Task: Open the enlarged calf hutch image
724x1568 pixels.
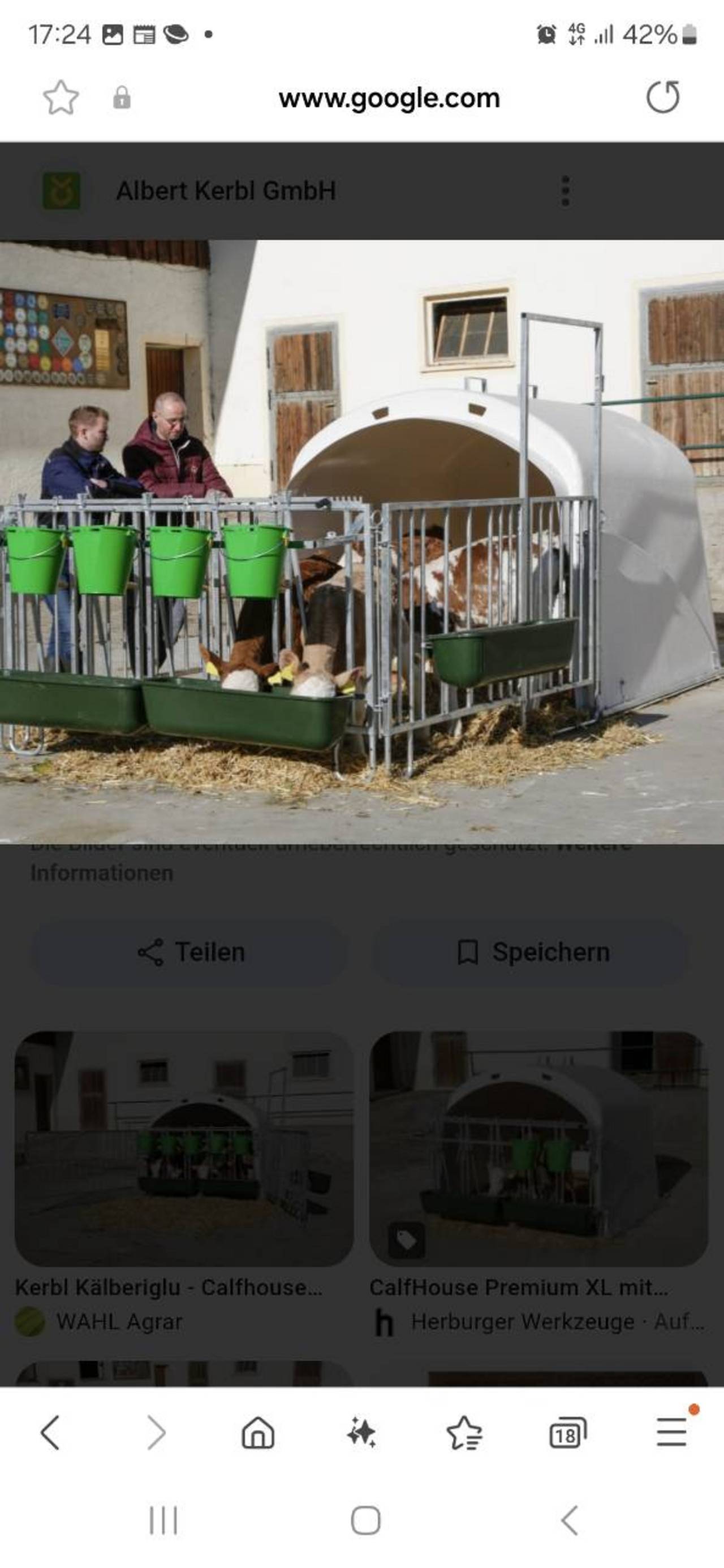Action: [x=361, y=542]
